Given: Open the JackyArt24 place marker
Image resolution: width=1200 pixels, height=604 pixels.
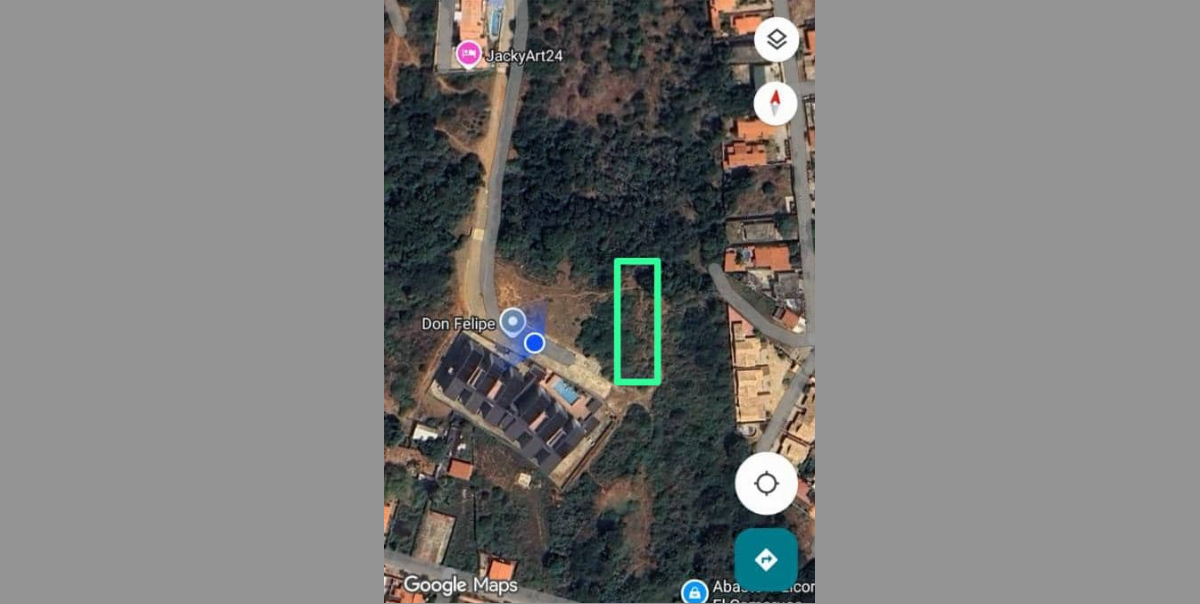Looking at the screenshot, I should (x=468, y=53).
